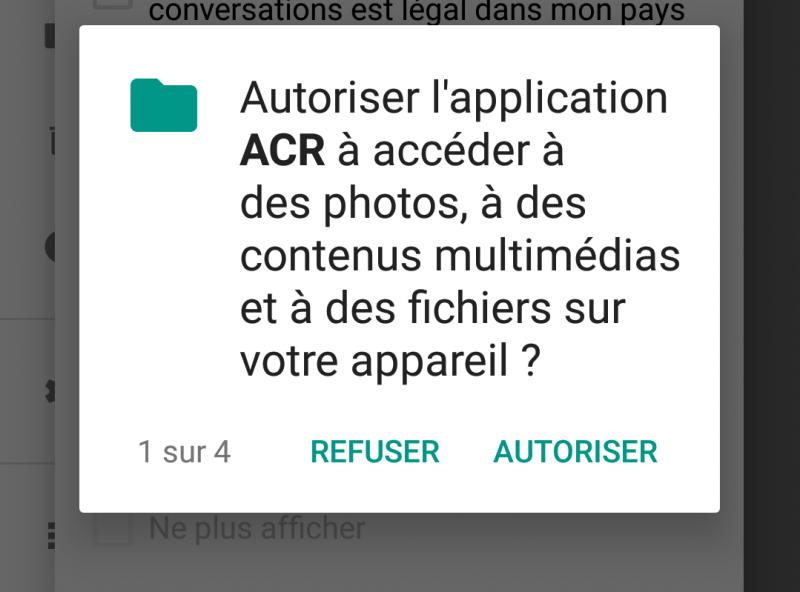Tap REFUSER to deny storage access
The image size is (800, 592).
coord(375,452)
